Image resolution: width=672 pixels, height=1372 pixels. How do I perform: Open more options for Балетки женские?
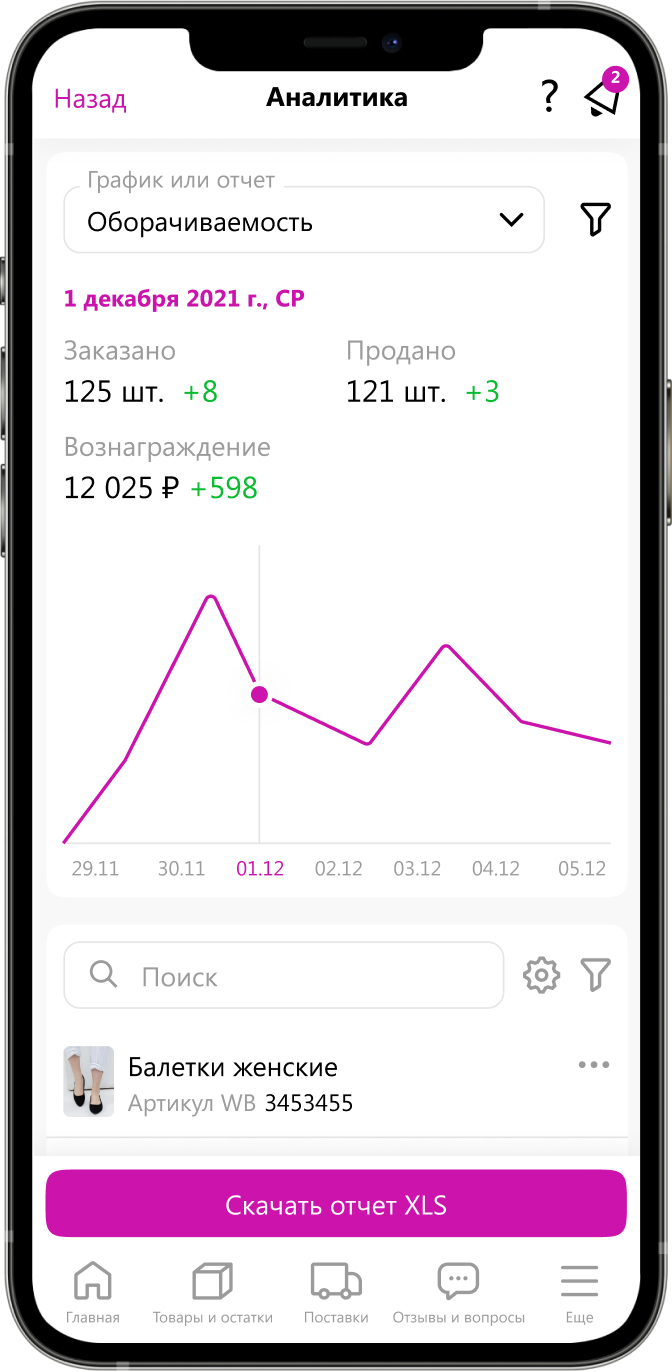tap(593, 1065)
